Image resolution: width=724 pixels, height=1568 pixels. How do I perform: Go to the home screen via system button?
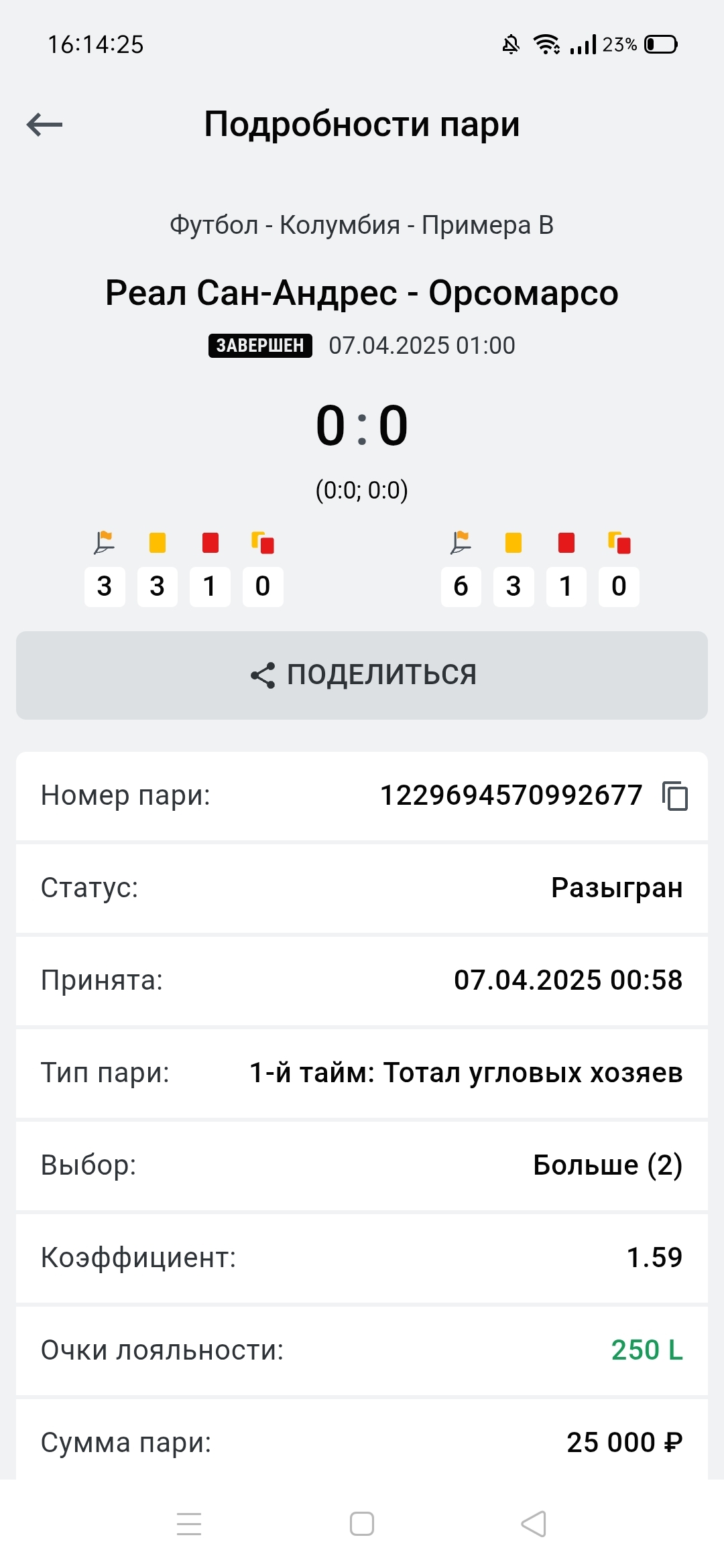pyautogui.click(x=362, y=1524)
